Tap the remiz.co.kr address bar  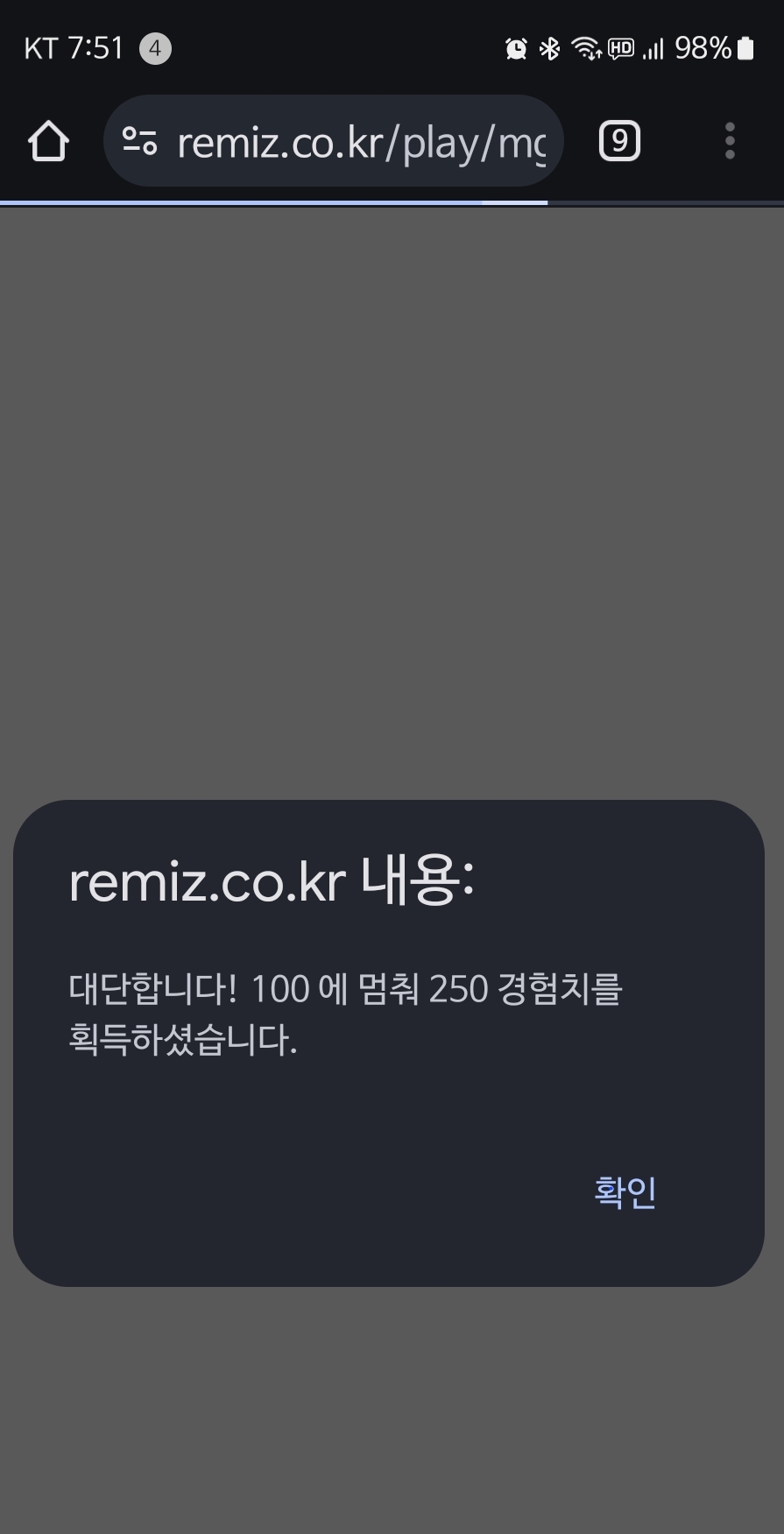pos(359,142)
